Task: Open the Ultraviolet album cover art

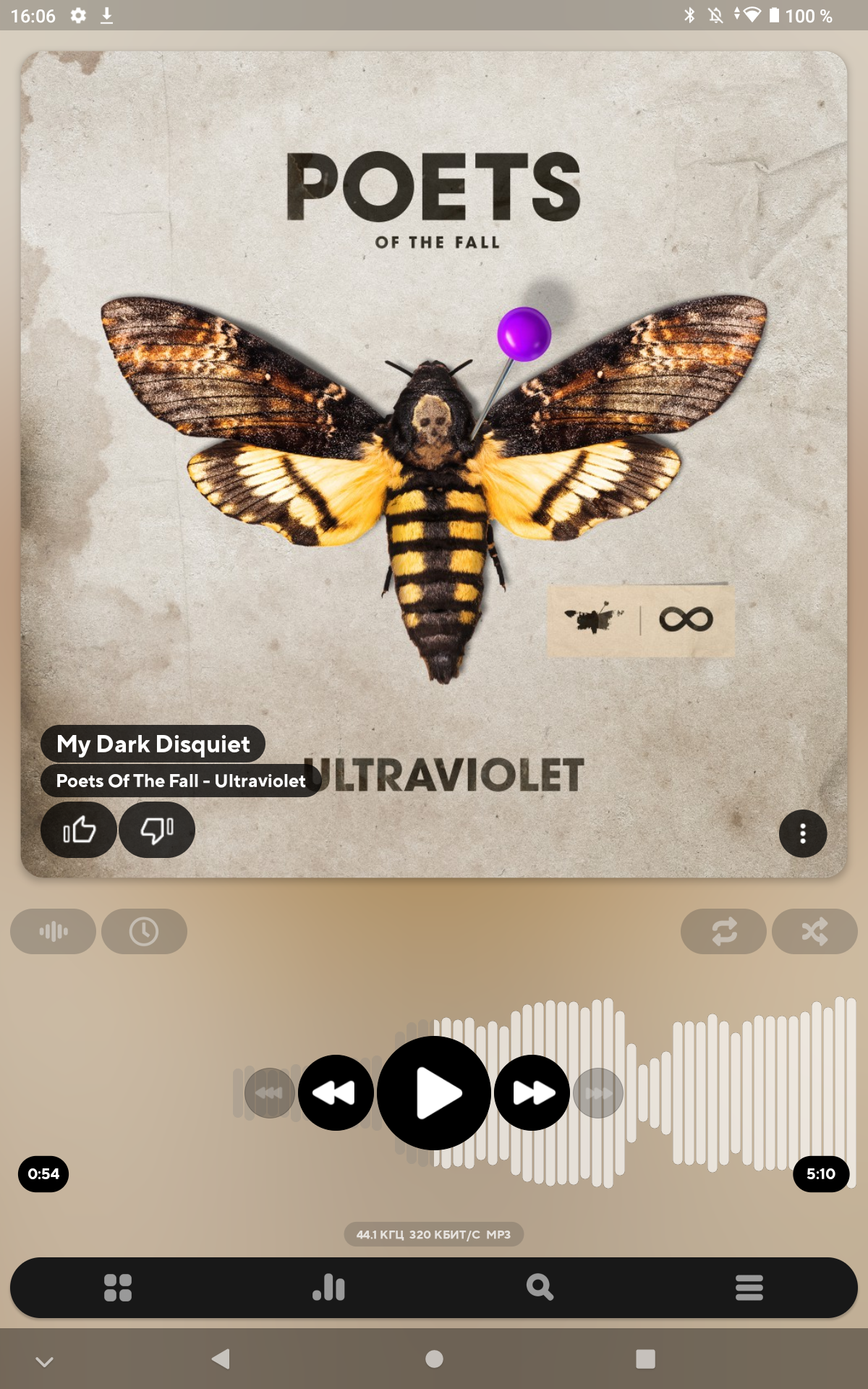Action: tap(434, 434)
